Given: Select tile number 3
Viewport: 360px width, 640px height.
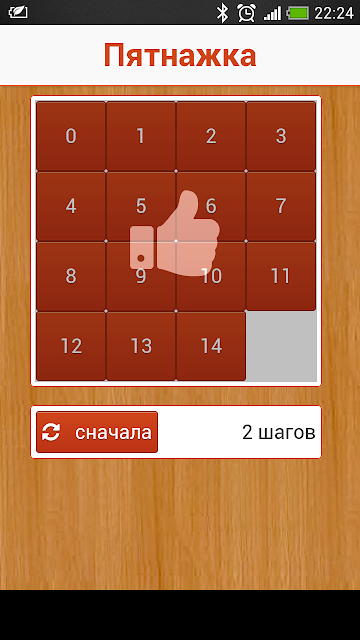Looking at the screenshot, I should coord(281,136).
